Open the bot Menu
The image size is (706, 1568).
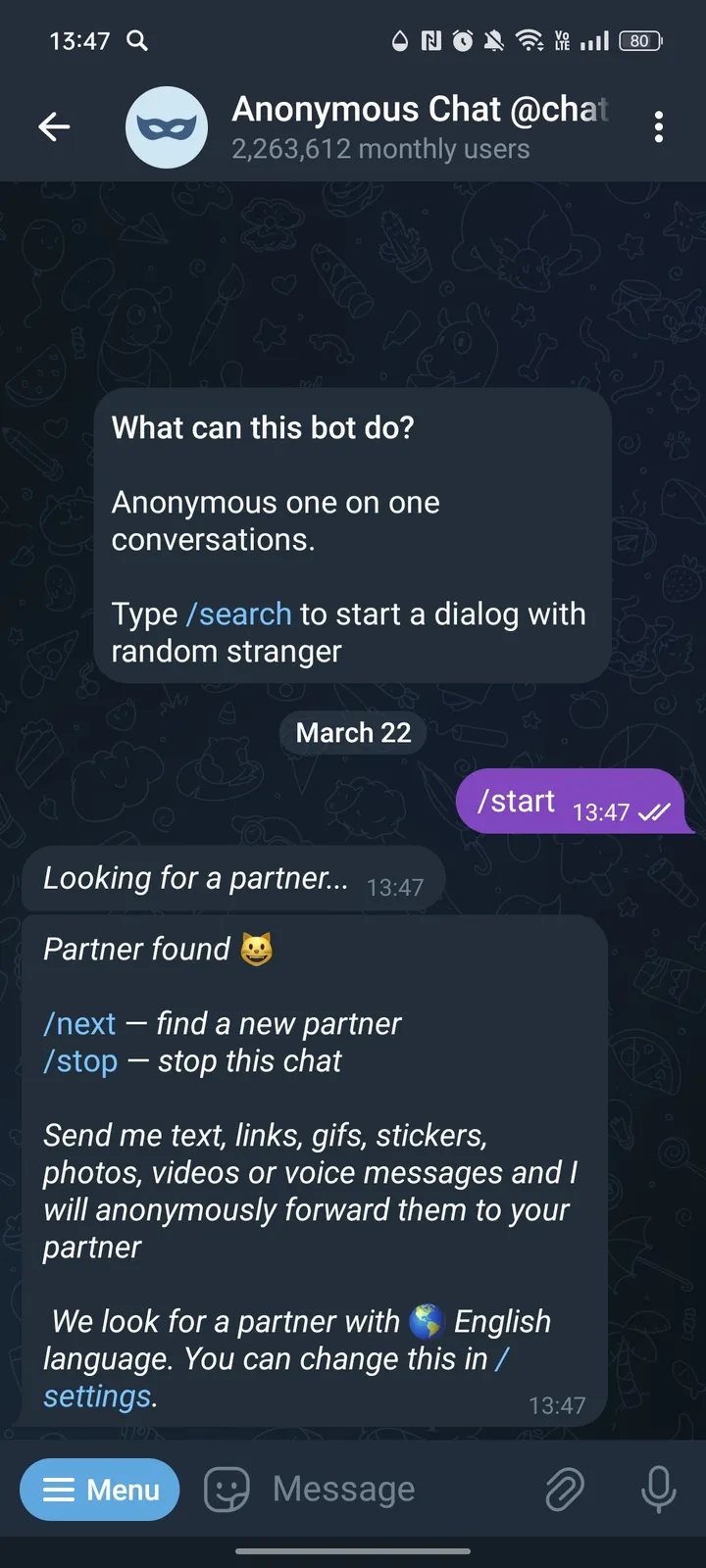coord(99,1489)
